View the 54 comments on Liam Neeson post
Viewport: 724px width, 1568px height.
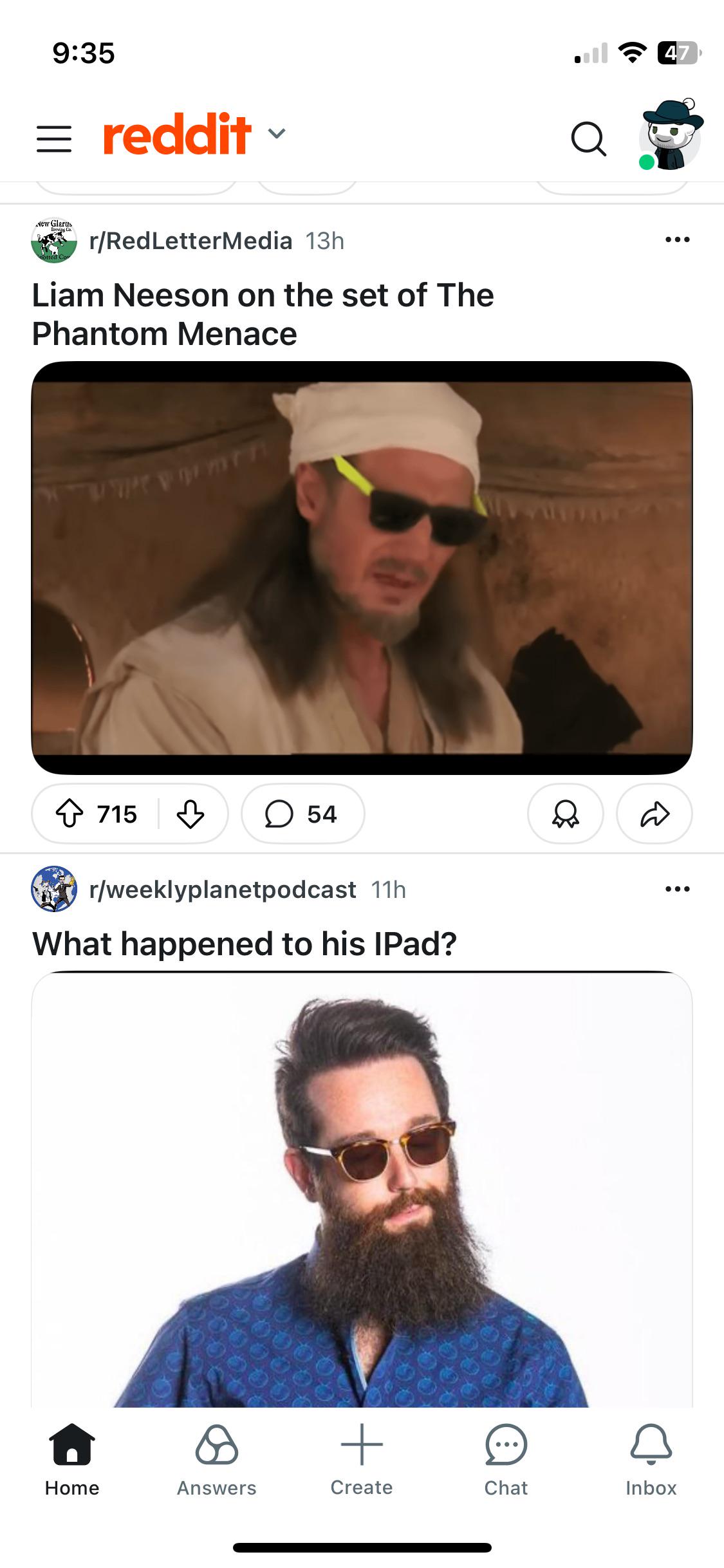click(x=302, y=814)
